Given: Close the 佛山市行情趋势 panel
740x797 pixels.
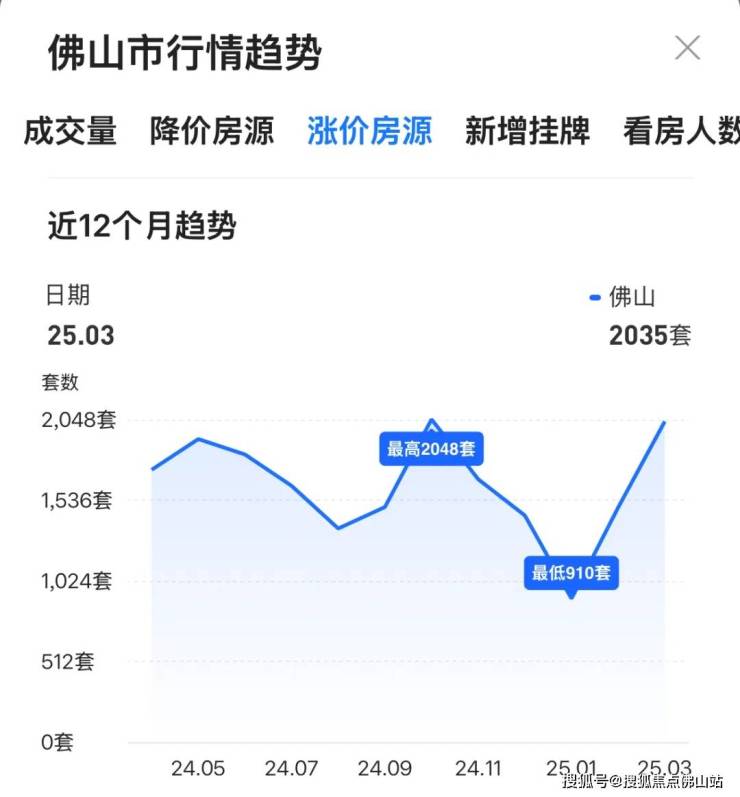Looking at the screenshot, I should click(687, 48).
